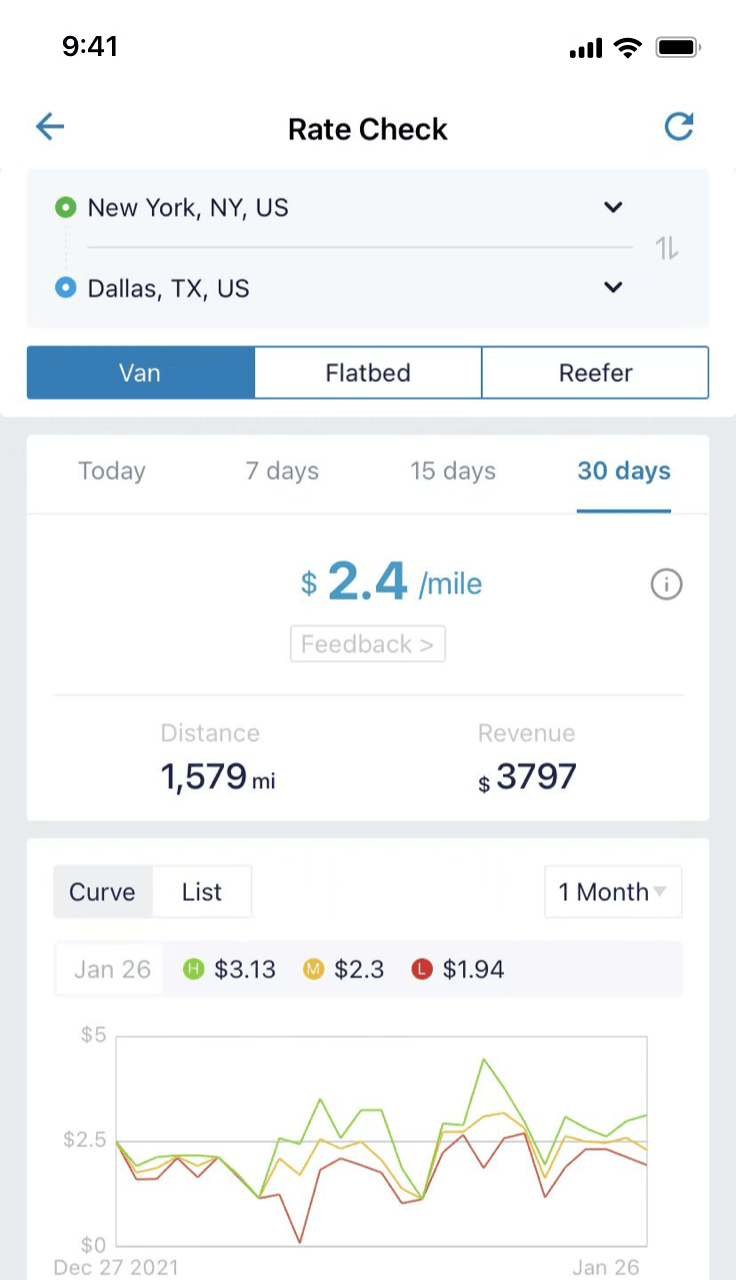Switch to the Curve view
The width and height of the screenshot is (736, 1280).
[103, 892]
